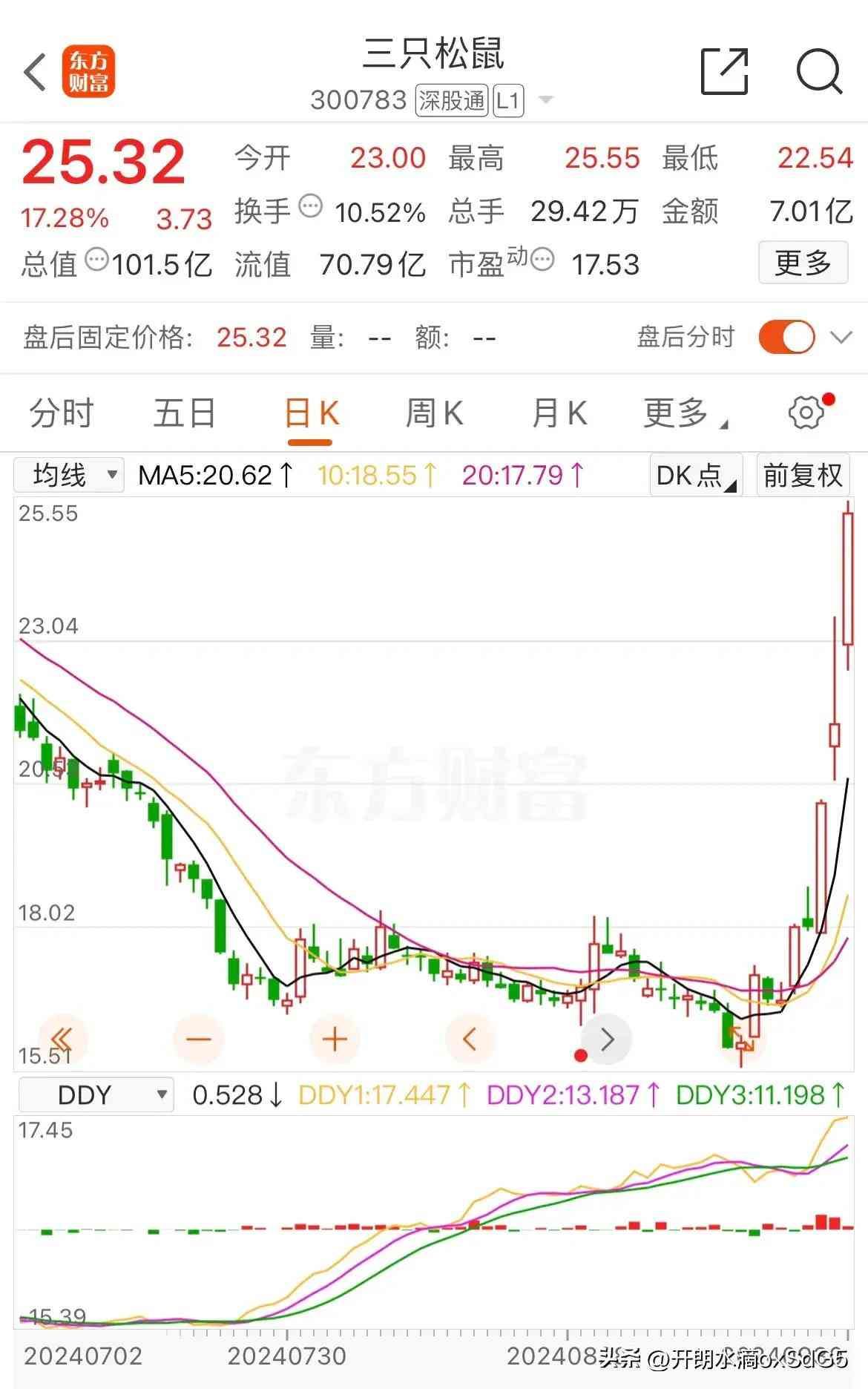Change the 前复权 adjustment setting
This screenshot has width=868, height=1389.
(x=803, y=475)
